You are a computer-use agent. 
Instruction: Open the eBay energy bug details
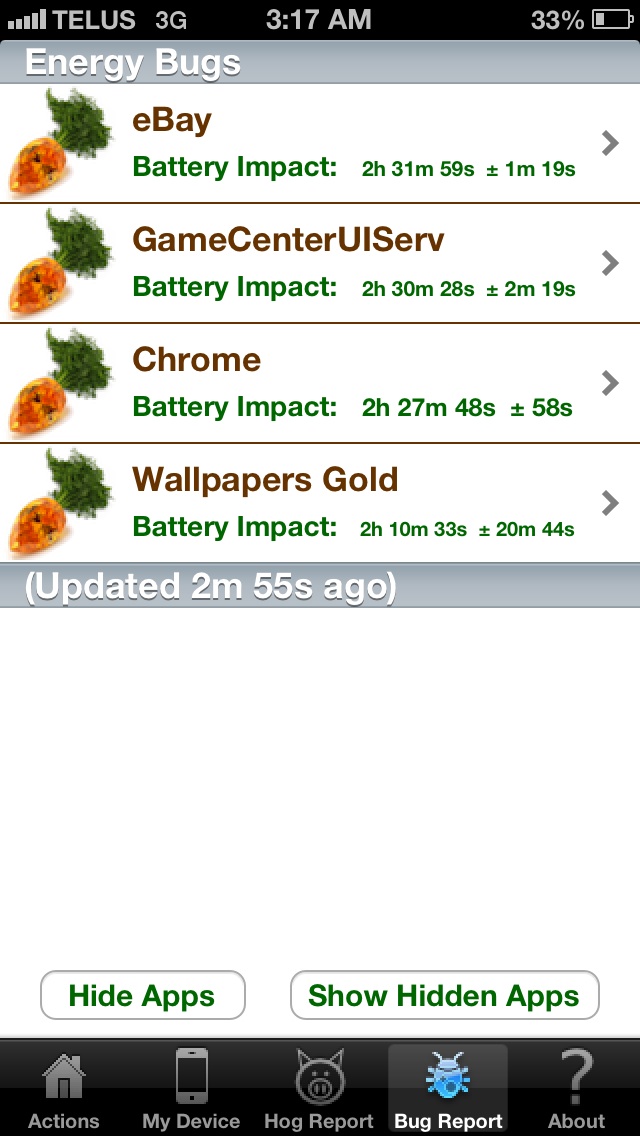point(320,143)
